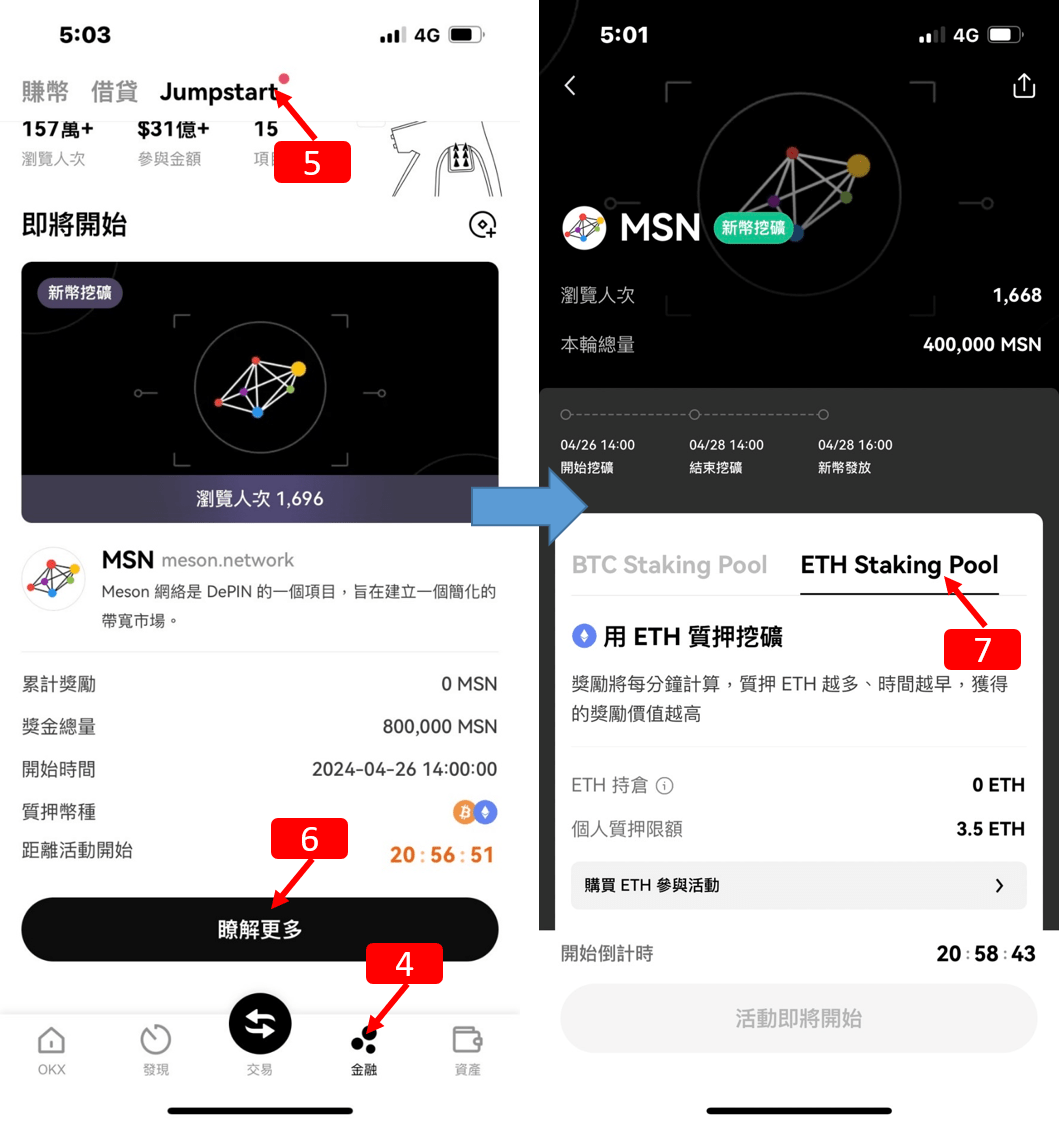Image resolution: width=1059 pixels, height=1125 pixels.
Task: Switch to the ETH Staking Pool tab
Action: (x=898, y=565)
